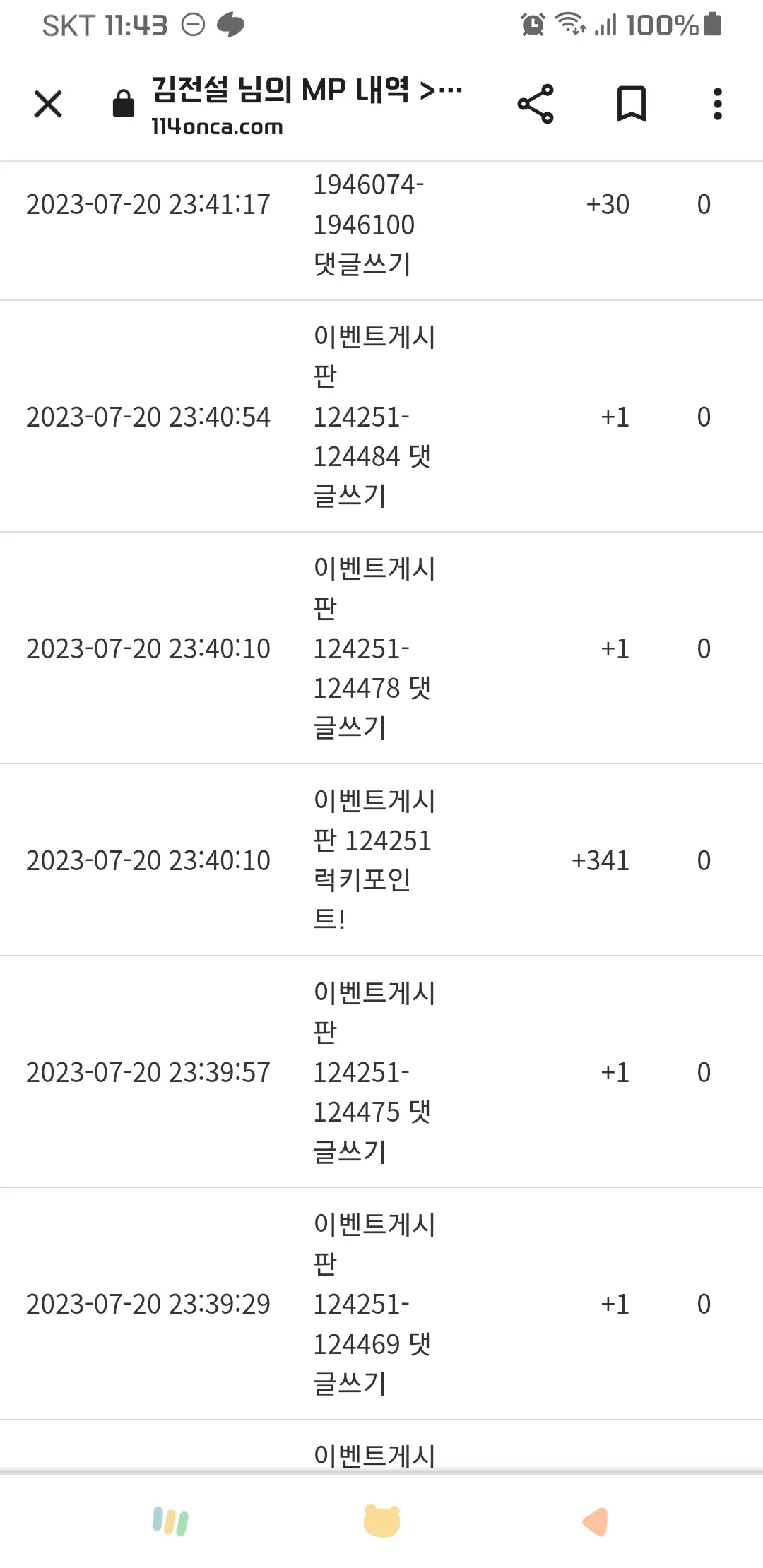This screenshot has width=763, height=1568.
Task: Open the recent apps view
Action: (170, 1521)
